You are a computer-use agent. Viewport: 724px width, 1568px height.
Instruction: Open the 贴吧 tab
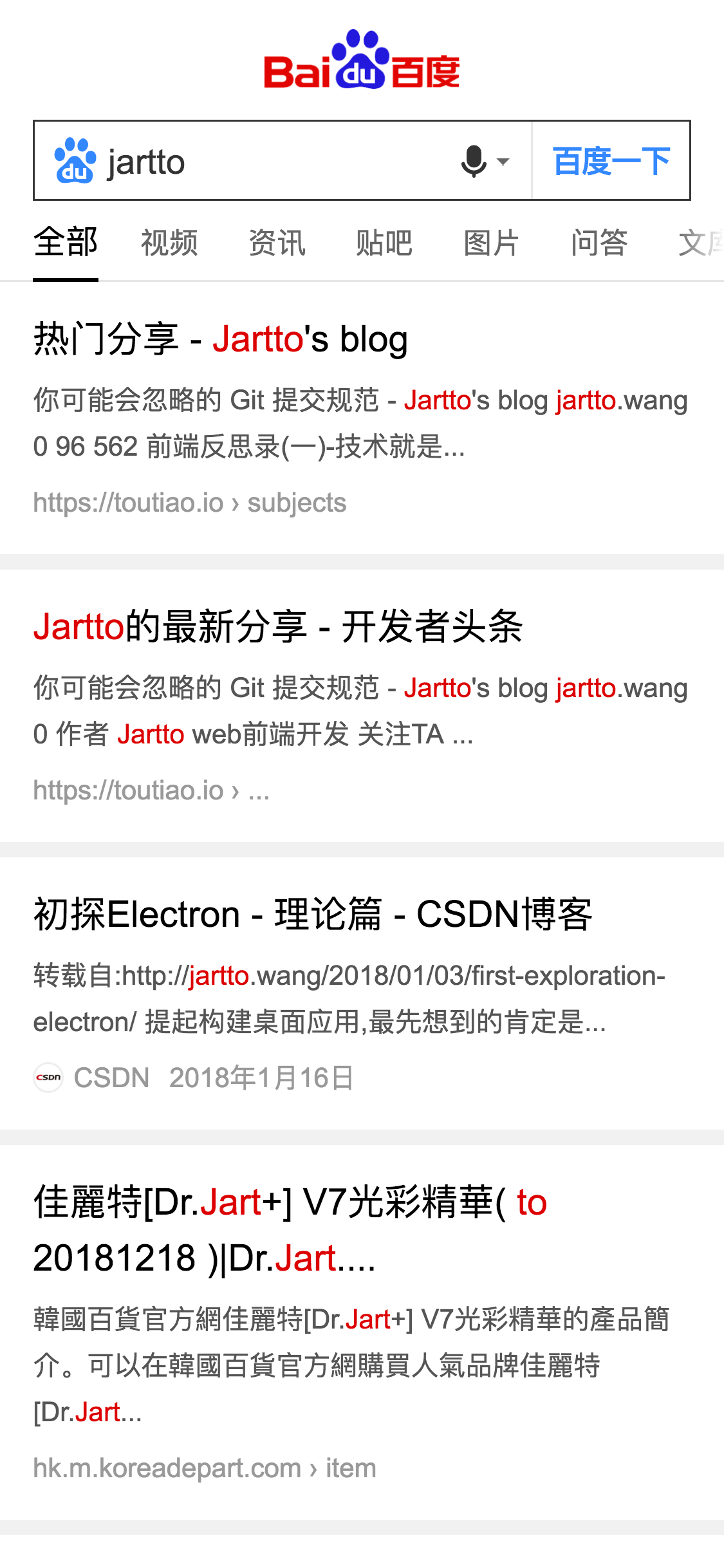point(384,243)
